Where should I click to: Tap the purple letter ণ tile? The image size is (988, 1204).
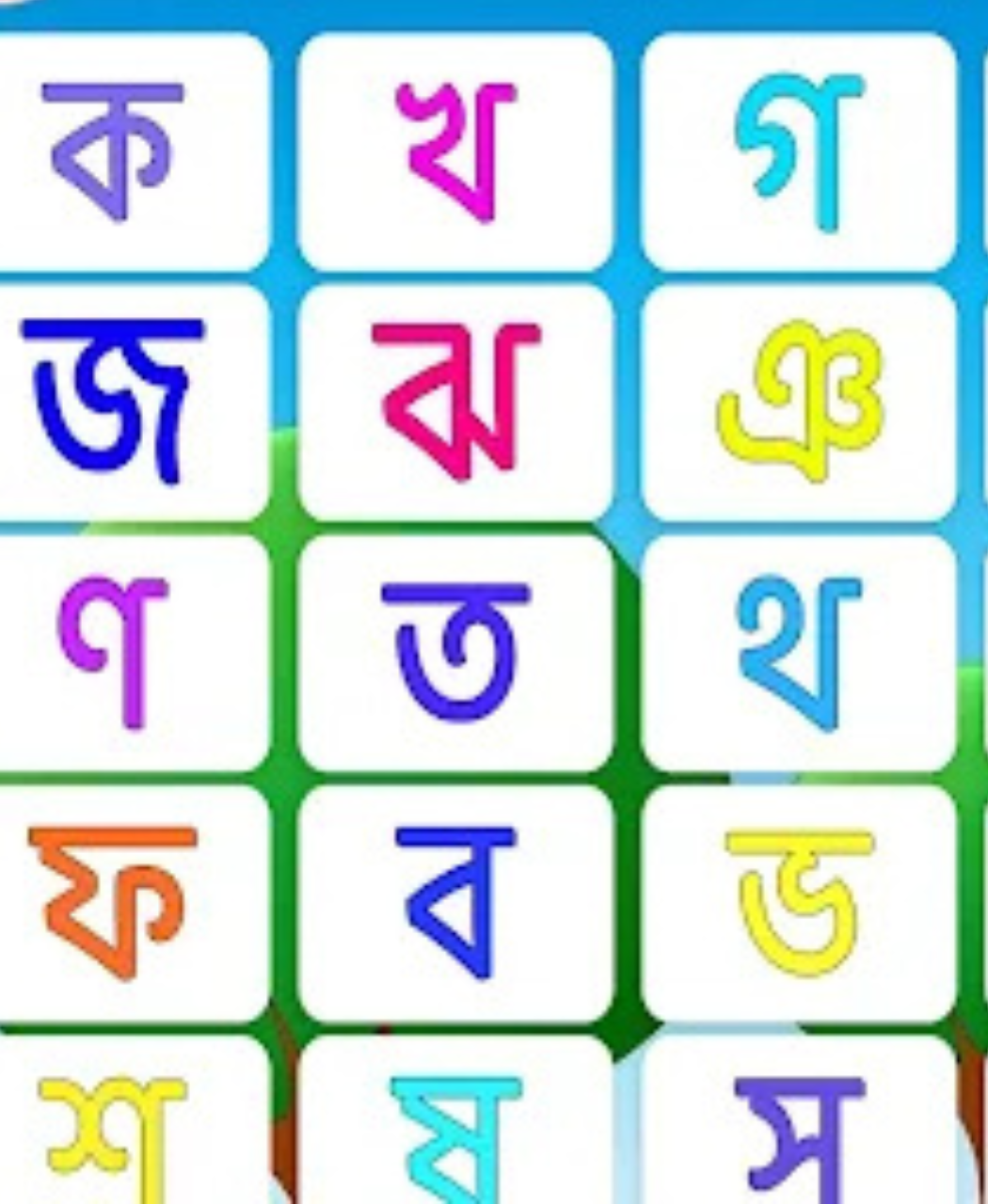coord(132,653)
